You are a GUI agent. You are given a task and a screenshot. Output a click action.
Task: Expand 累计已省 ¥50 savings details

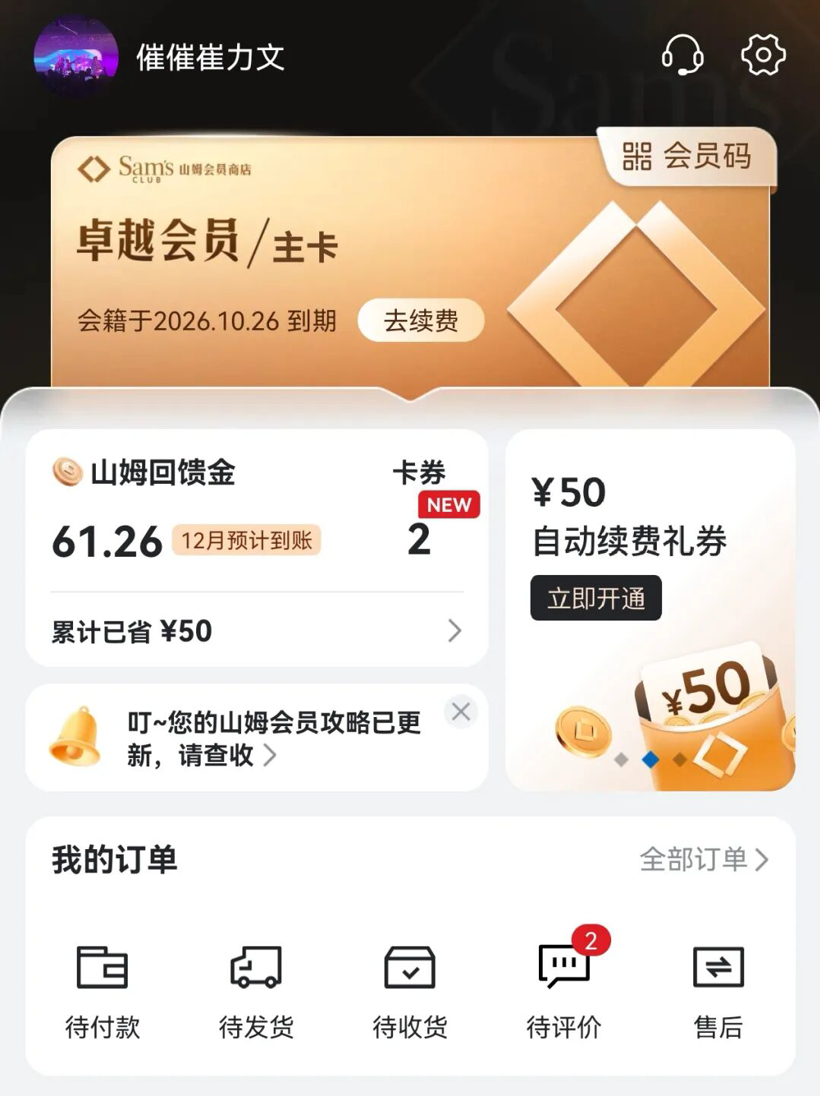[255, 631]
